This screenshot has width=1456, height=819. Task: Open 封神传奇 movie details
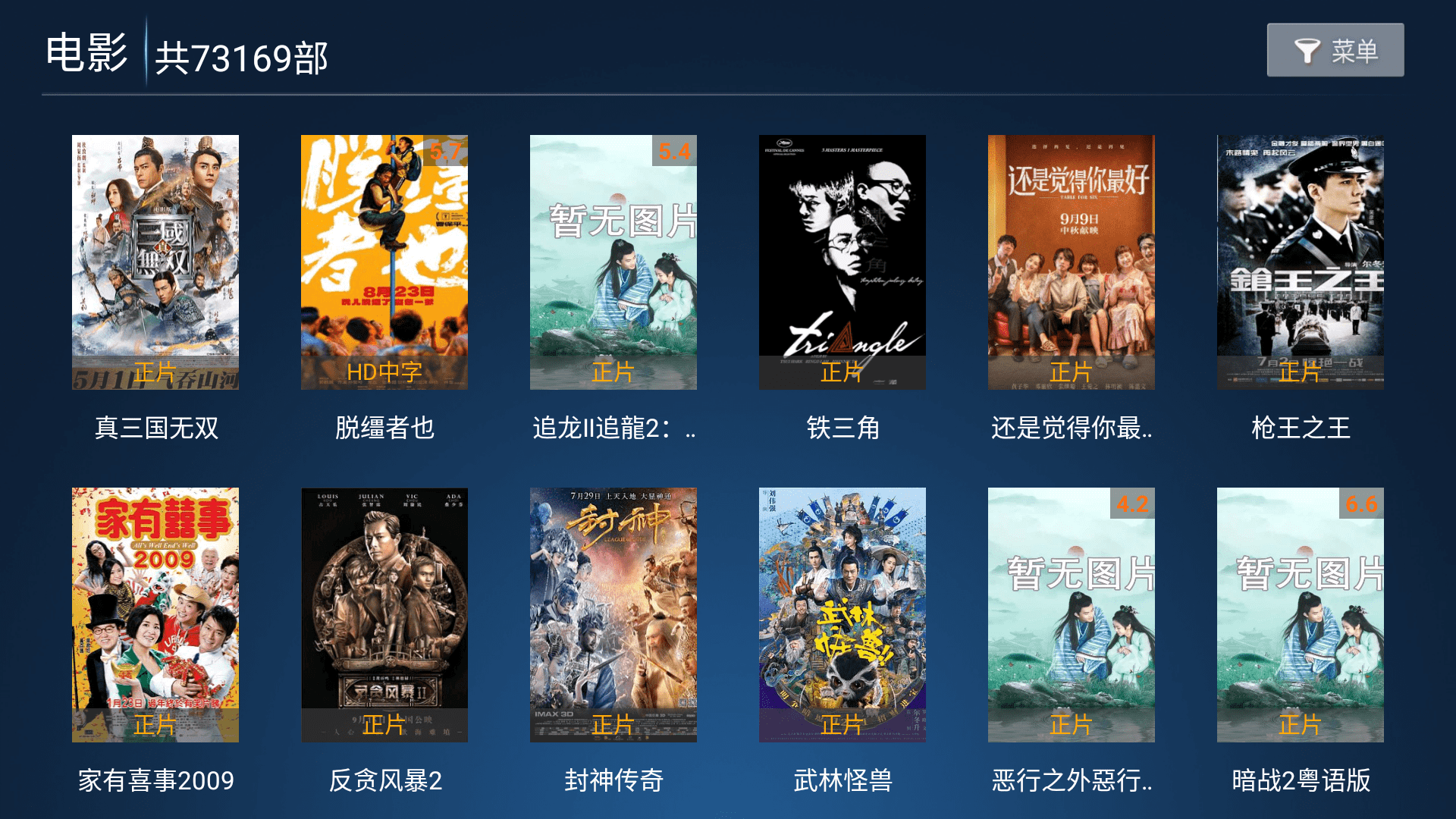click(x=613, y=614)
